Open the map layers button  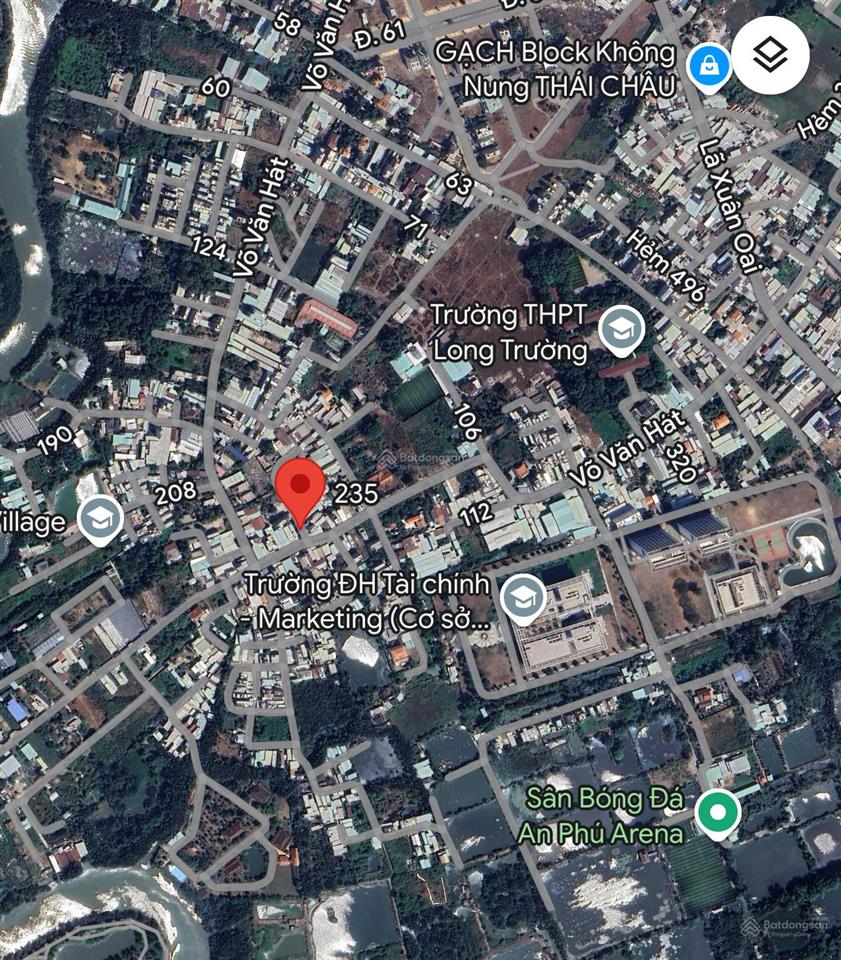(769, 56)
